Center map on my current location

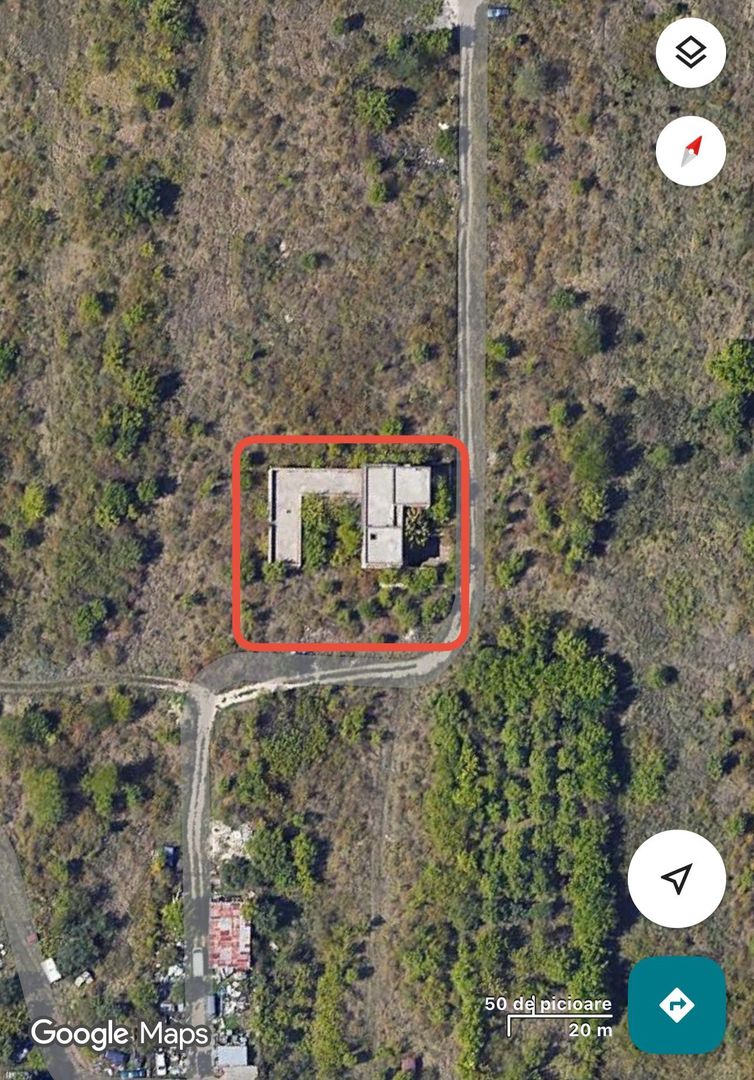[677, 879]
